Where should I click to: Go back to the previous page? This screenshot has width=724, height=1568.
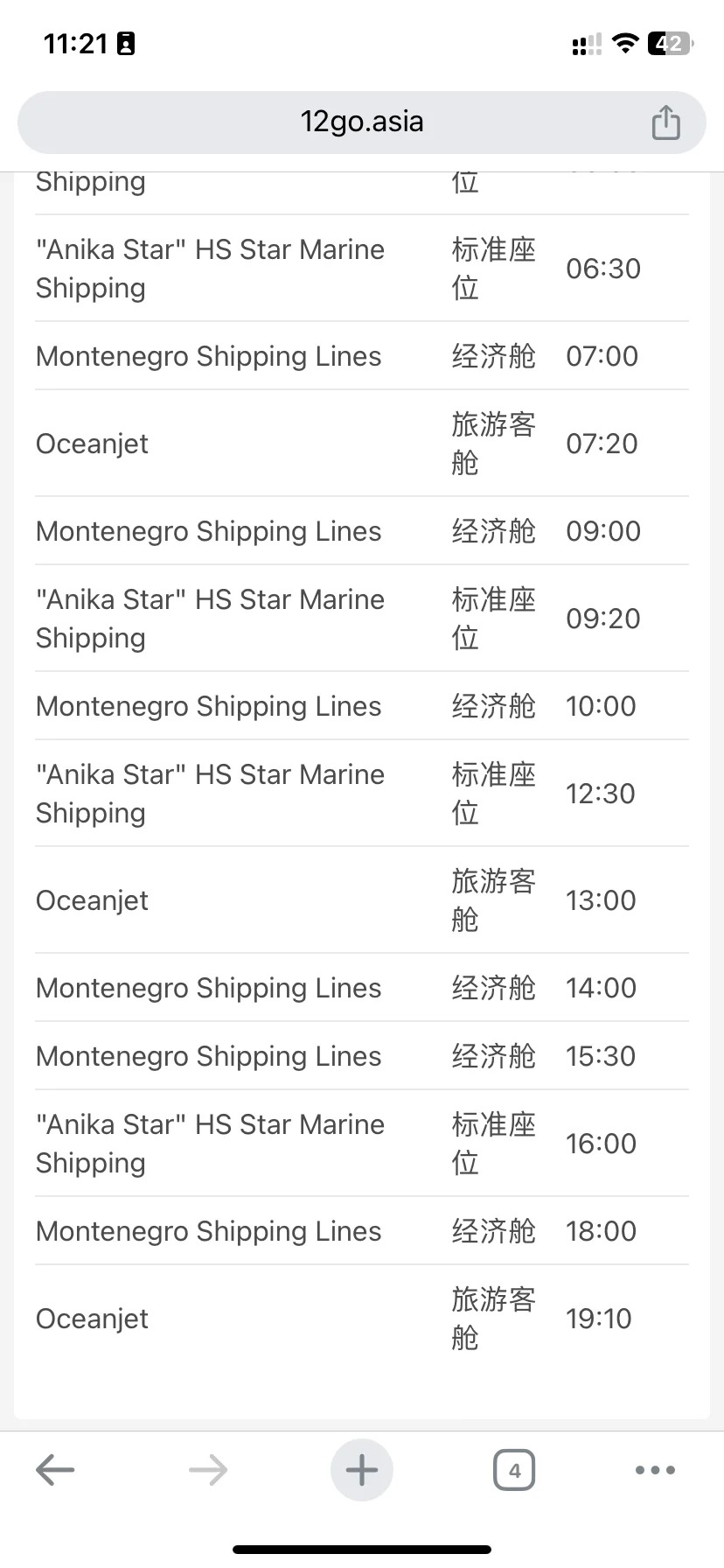tap(55, 1470)
